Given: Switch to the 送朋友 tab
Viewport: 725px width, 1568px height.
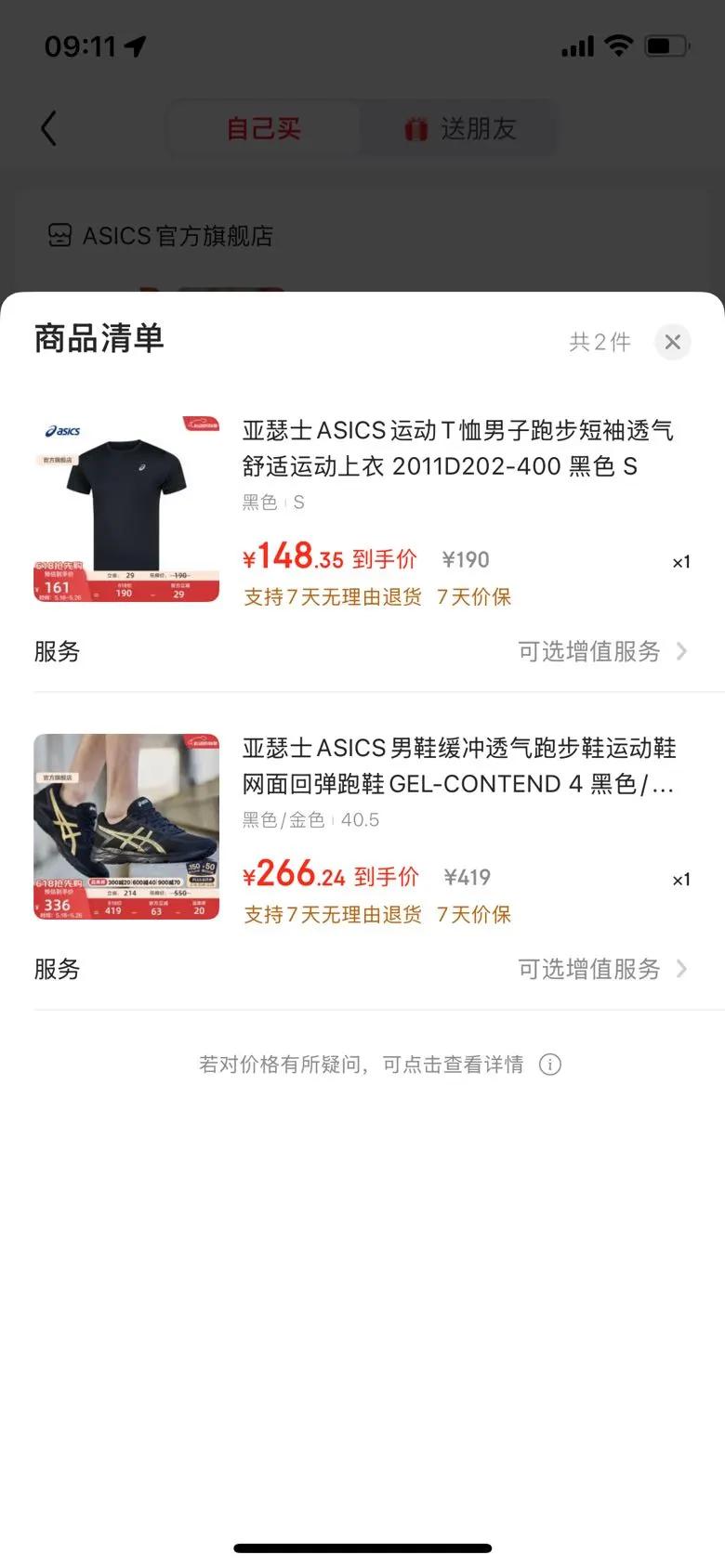Looking at the screenshot, I should [x=461, y=128].
